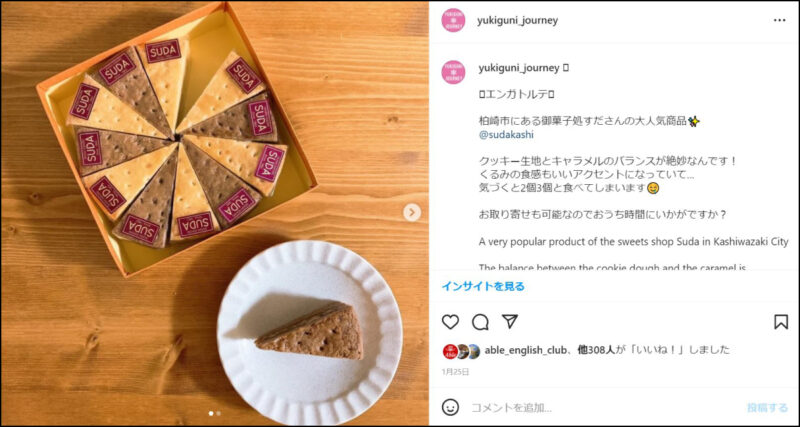Tap the 投稿する post button
The image size is (800, 427).
[x=767, y=407]
